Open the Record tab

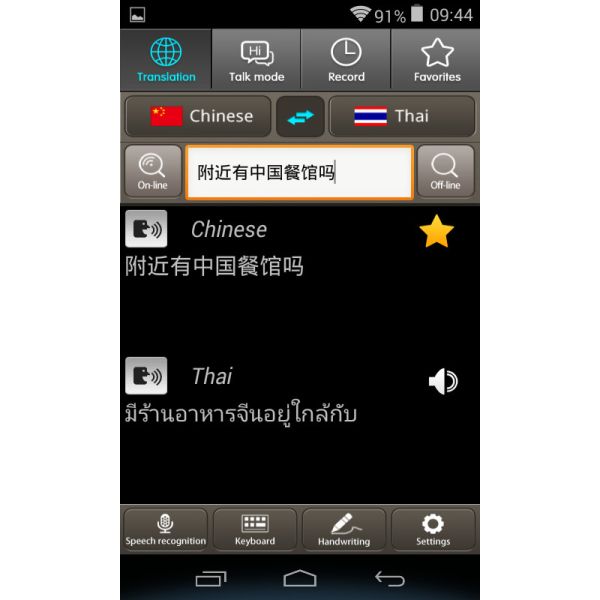[346, 60]
